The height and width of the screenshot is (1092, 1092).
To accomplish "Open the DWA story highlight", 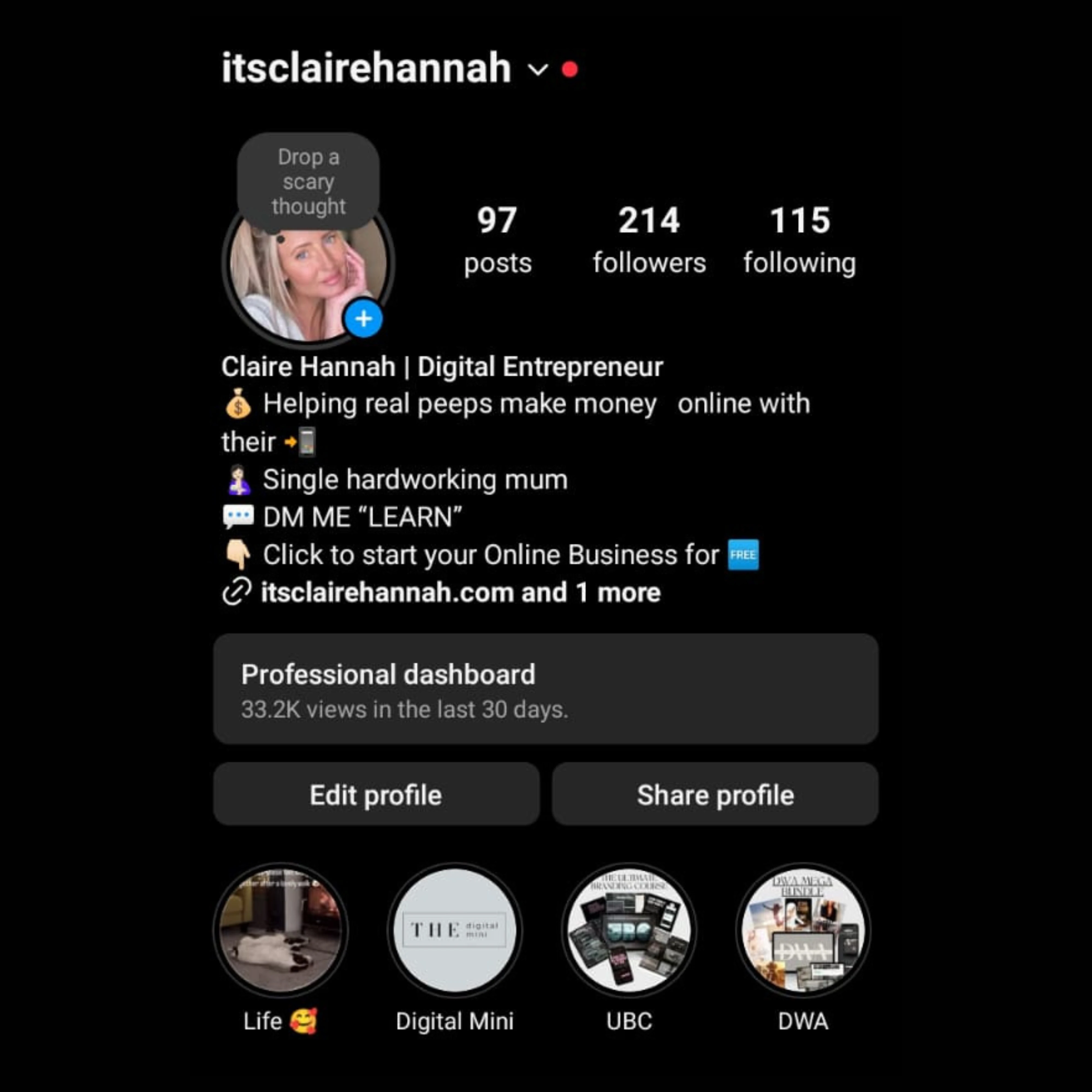I will pos(803,930).
